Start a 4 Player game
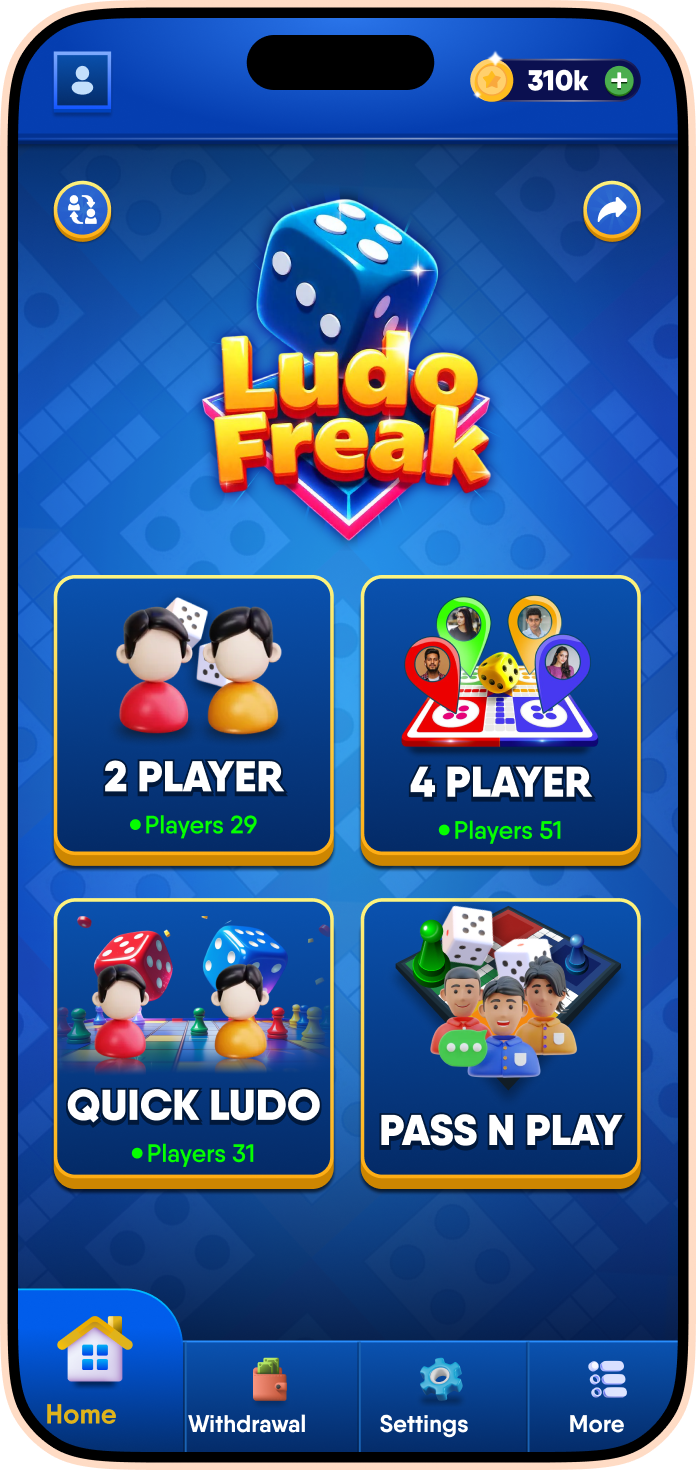Screen dimensions: 696x1470 click(500, 716)
